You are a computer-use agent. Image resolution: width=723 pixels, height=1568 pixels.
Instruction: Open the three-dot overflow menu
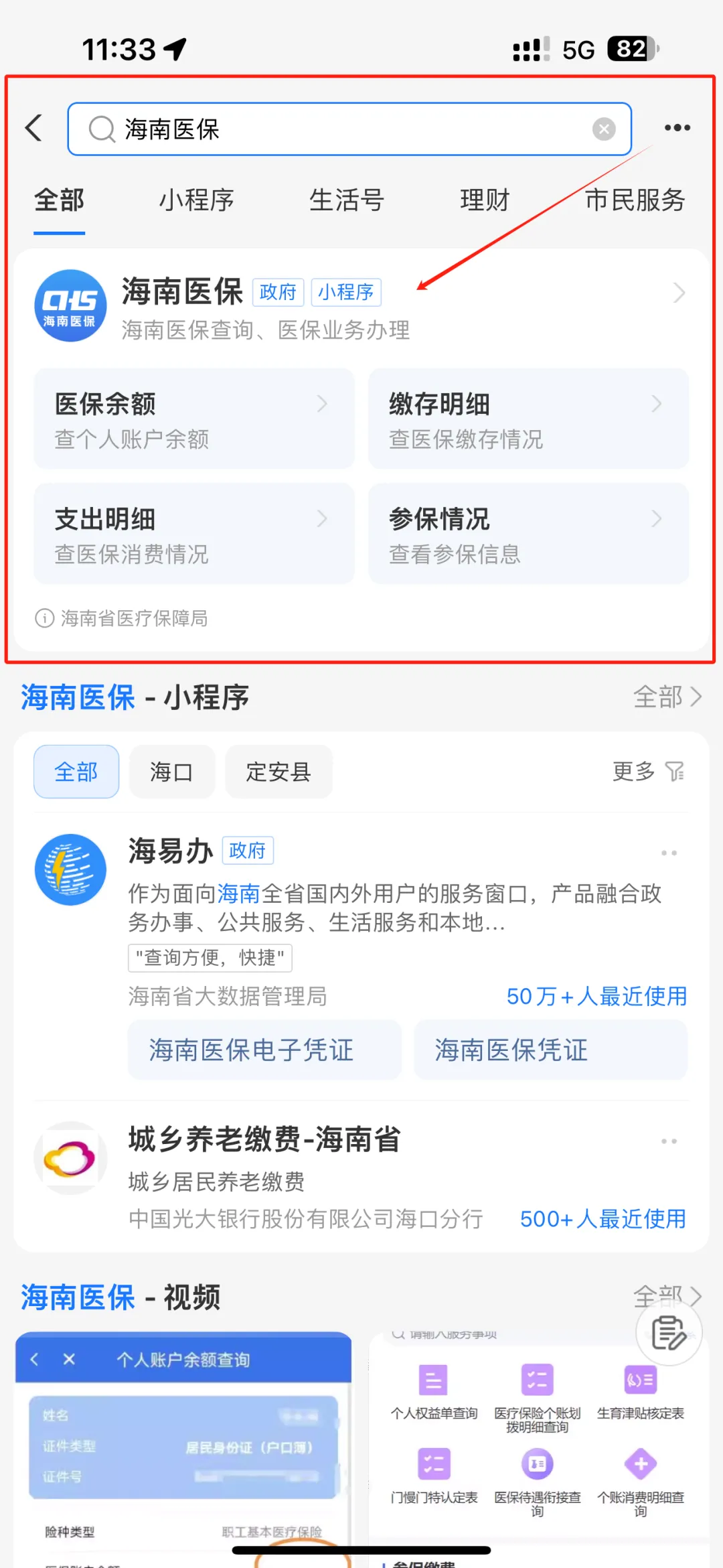677,128
